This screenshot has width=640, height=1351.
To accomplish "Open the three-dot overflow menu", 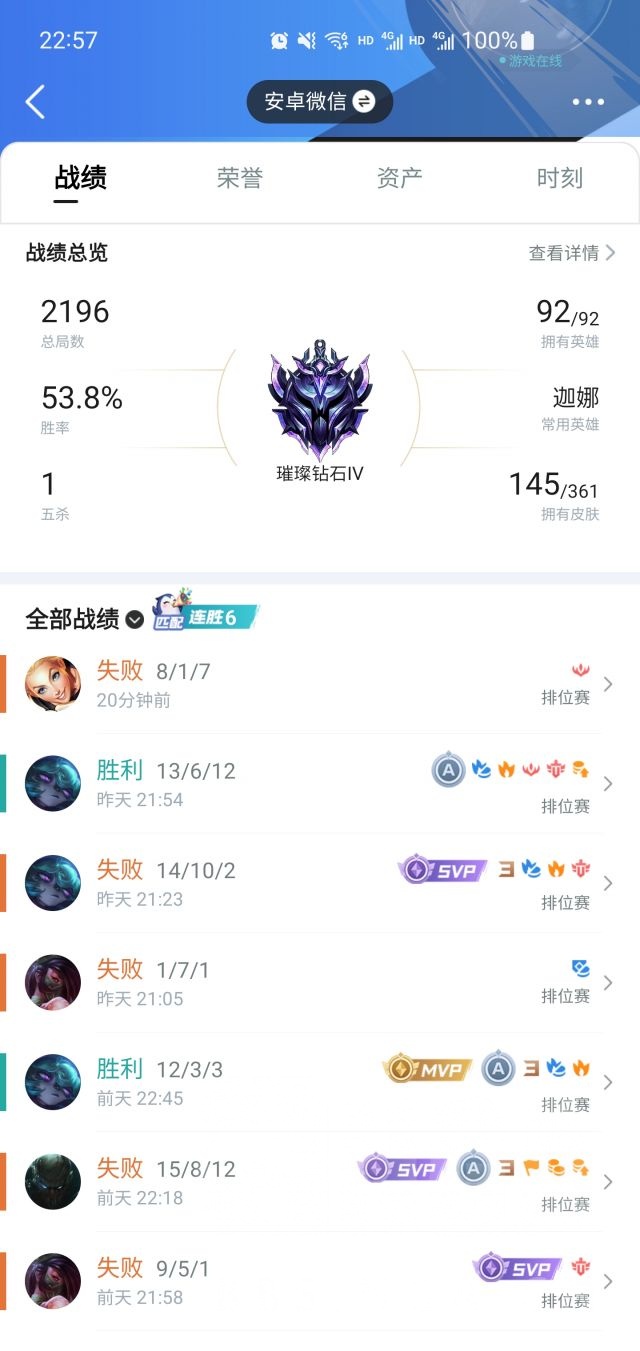I will click(x=588, y=102).
